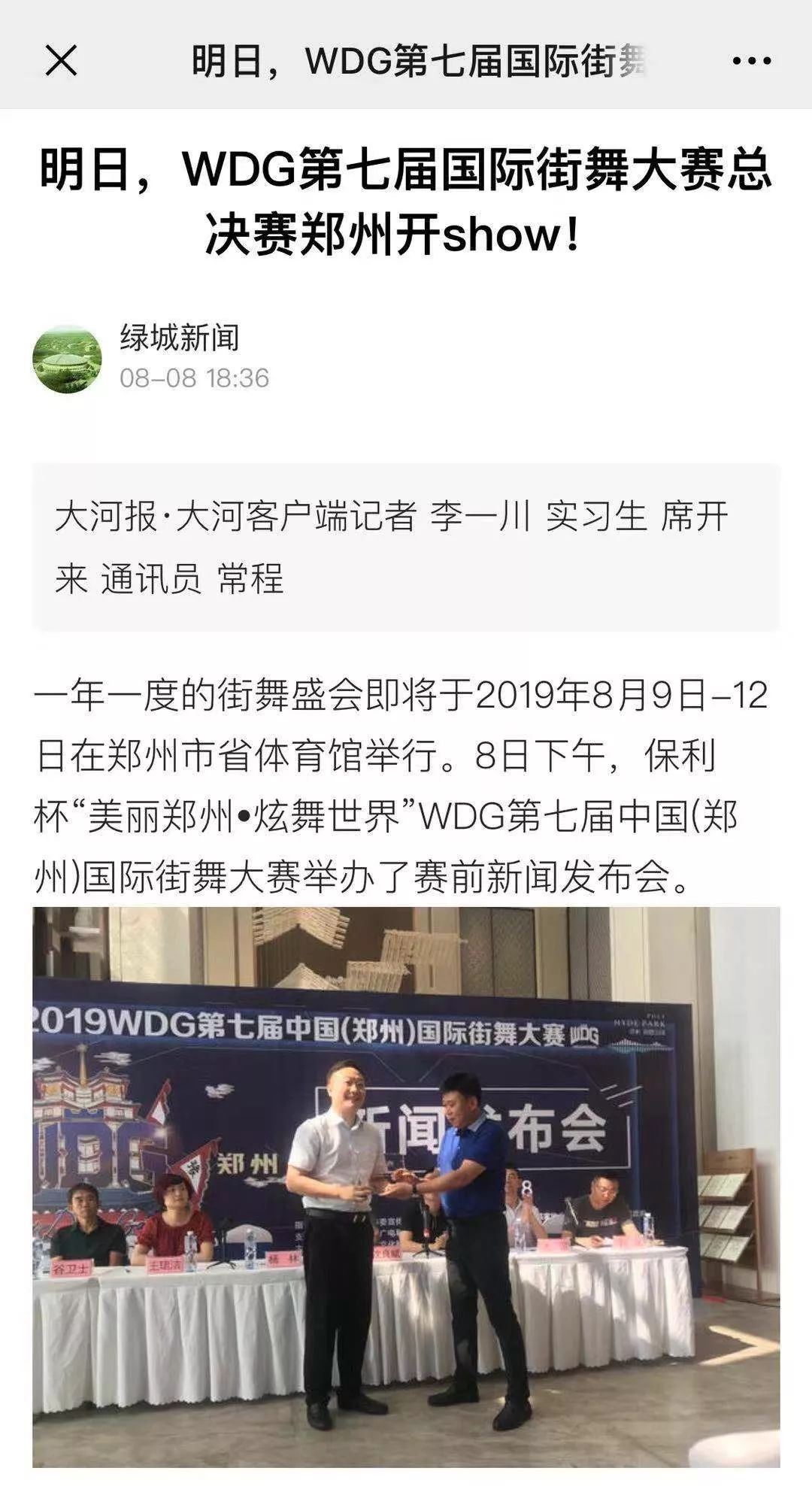The image size is (812, 1486).
Task: Open the three-dot overflow menu
Action: tap(751, 61)
